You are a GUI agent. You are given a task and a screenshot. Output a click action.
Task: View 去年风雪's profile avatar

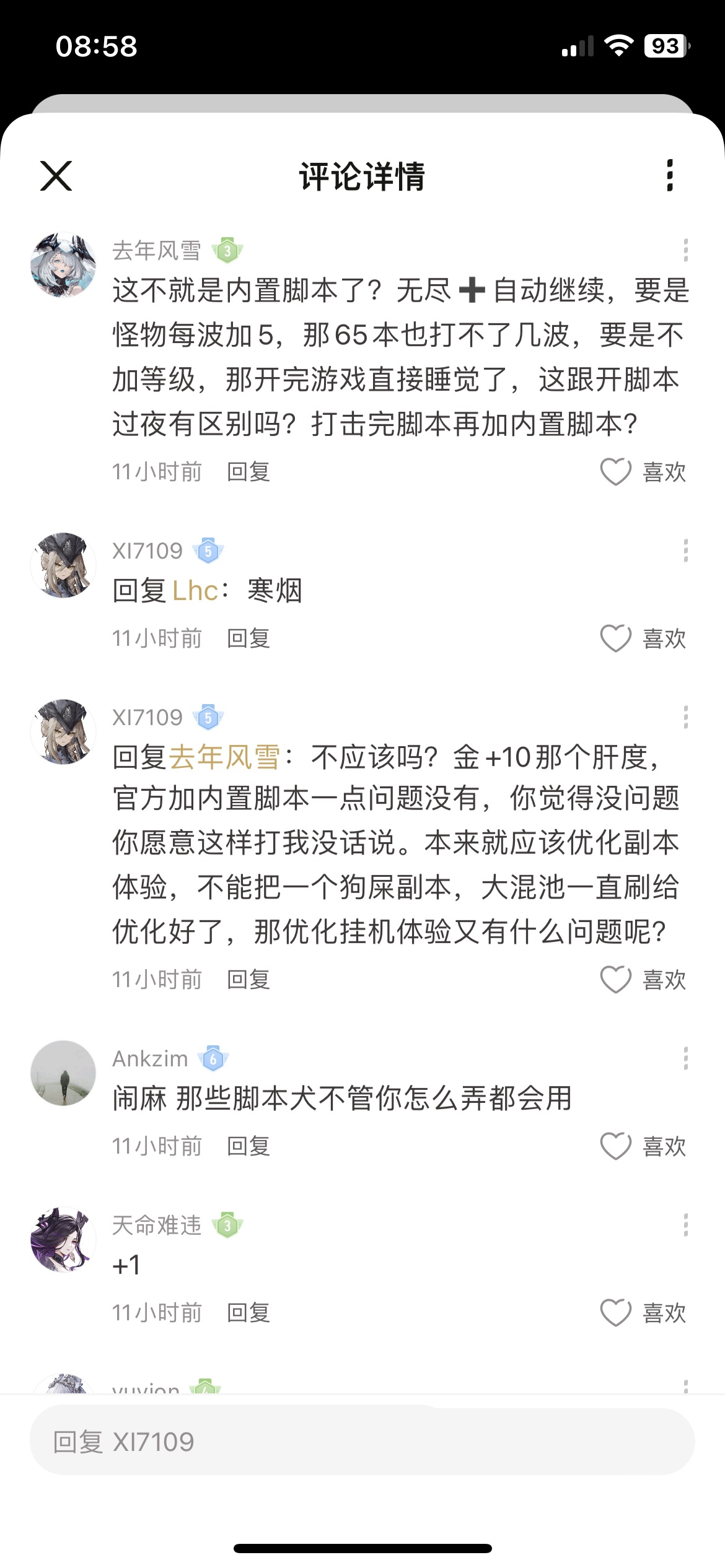click(63, 264)
